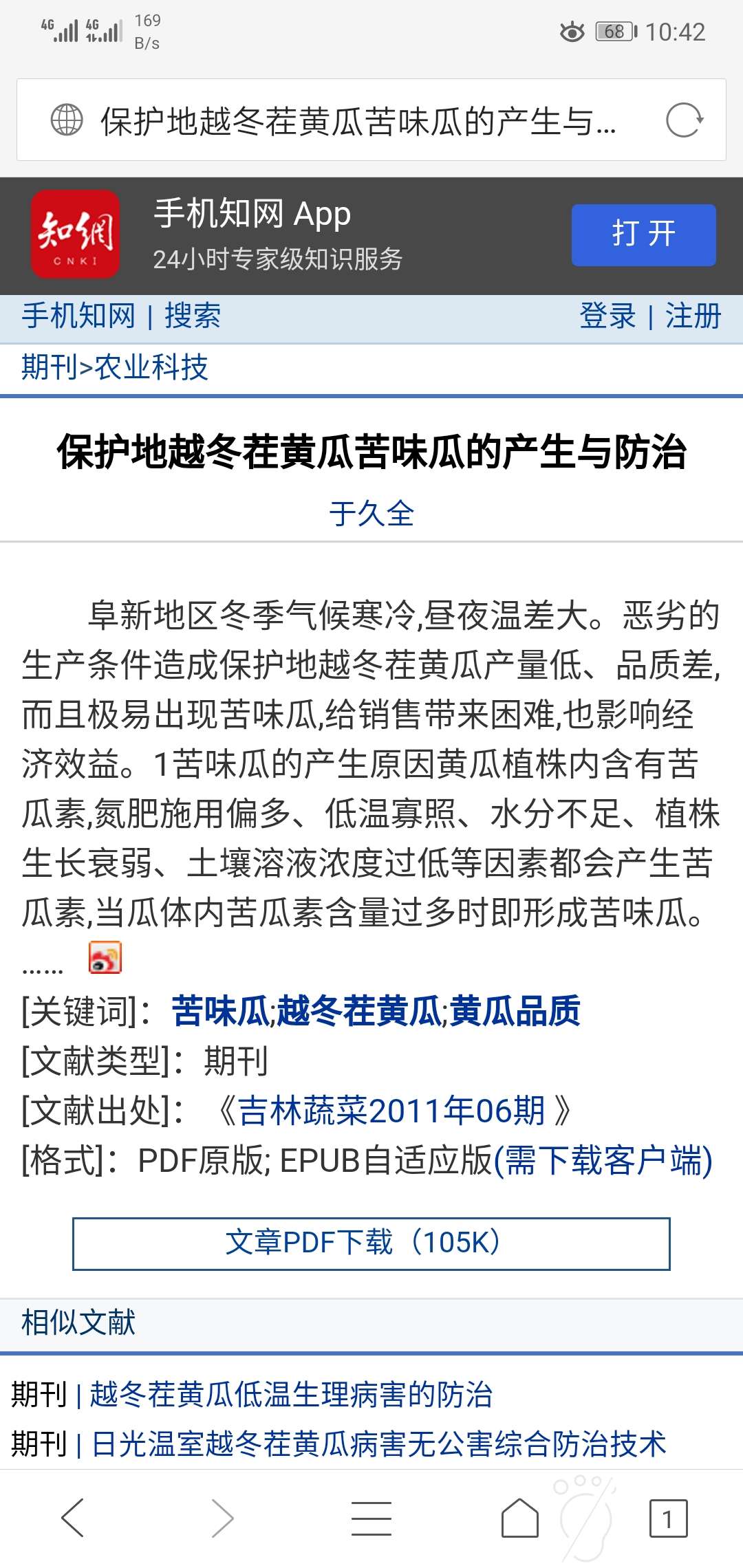Open similar article 越冬茬黄瓜低温生理病害的防治
Screen dimensions: 743x1568
(291, 1395)
